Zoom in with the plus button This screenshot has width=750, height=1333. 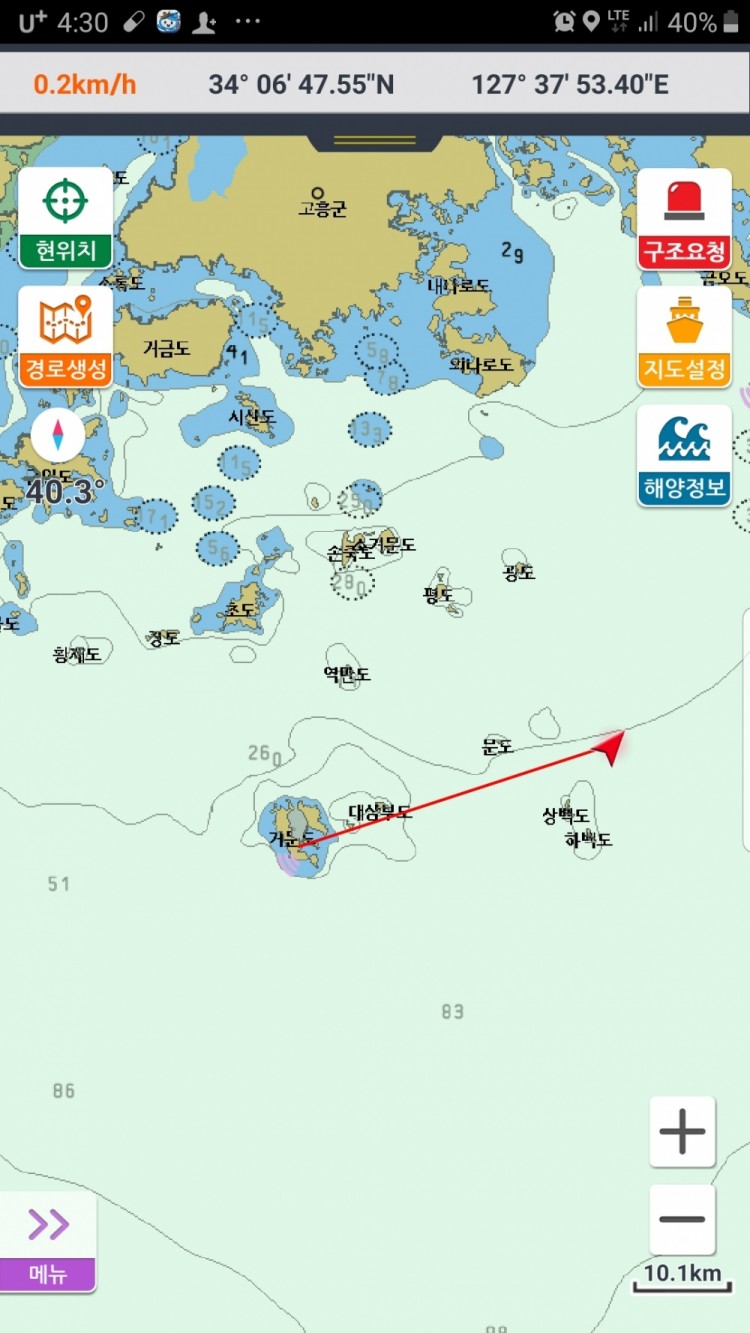pyautogui.click(x=682, y=1132)
